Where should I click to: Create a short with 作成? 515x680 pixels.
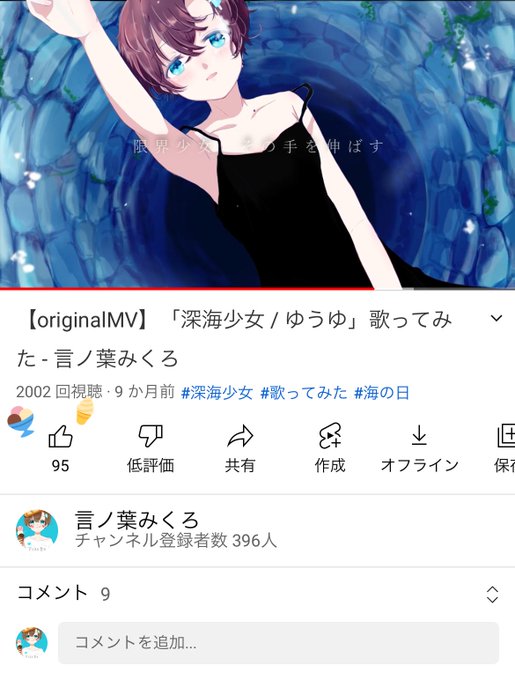(330, 448)
